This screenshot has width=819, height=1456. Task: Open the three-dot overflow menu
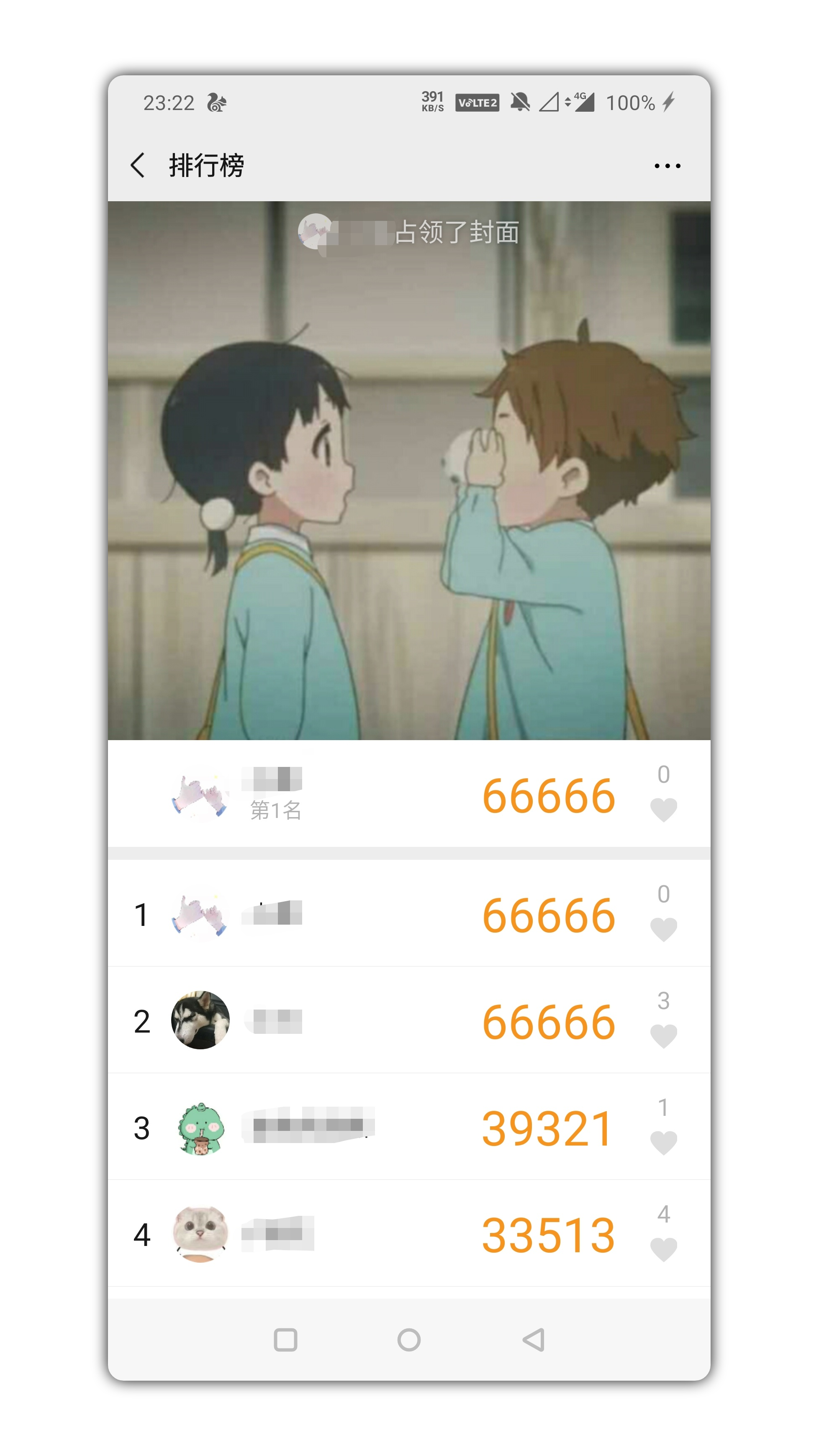point(667,166)
